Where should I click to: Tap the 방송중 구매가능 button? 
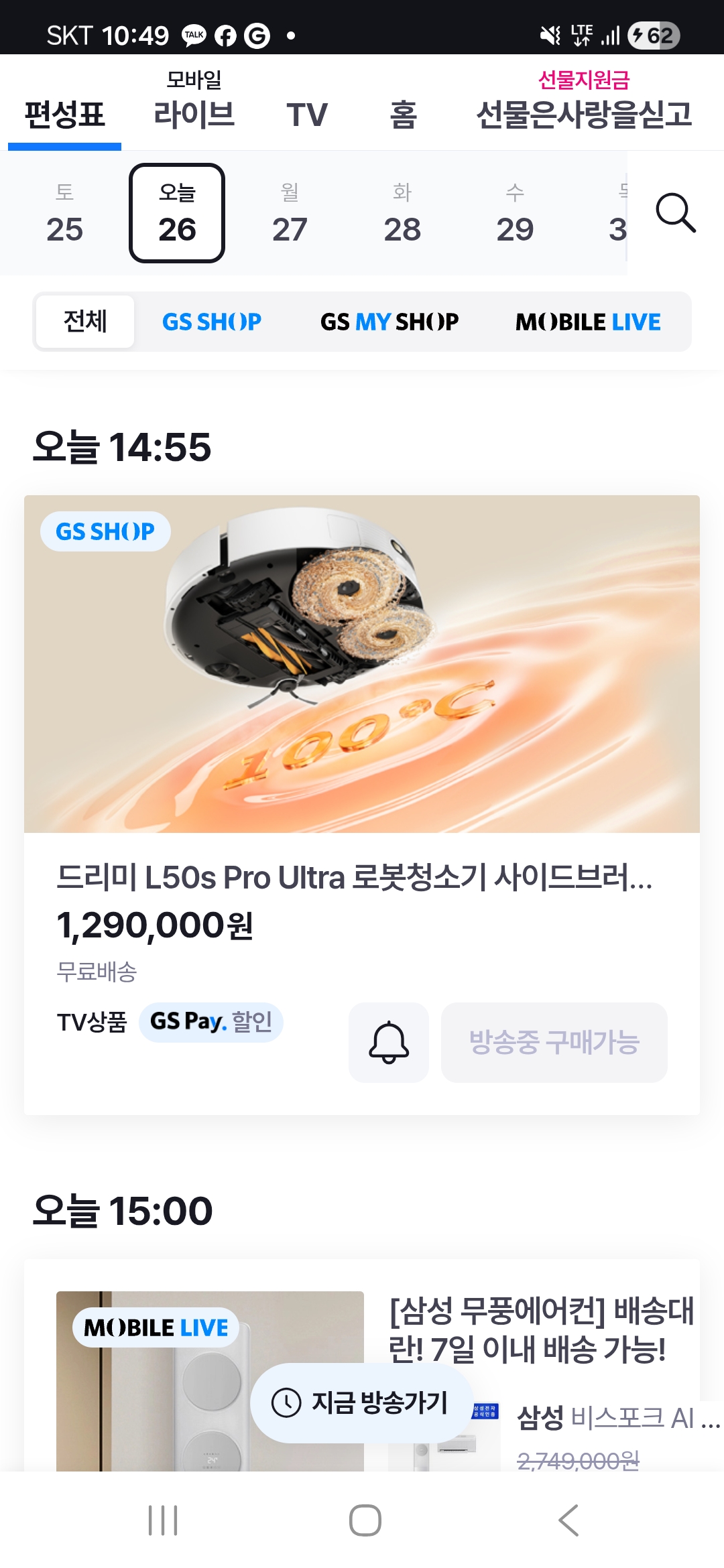coord(554,1042)
